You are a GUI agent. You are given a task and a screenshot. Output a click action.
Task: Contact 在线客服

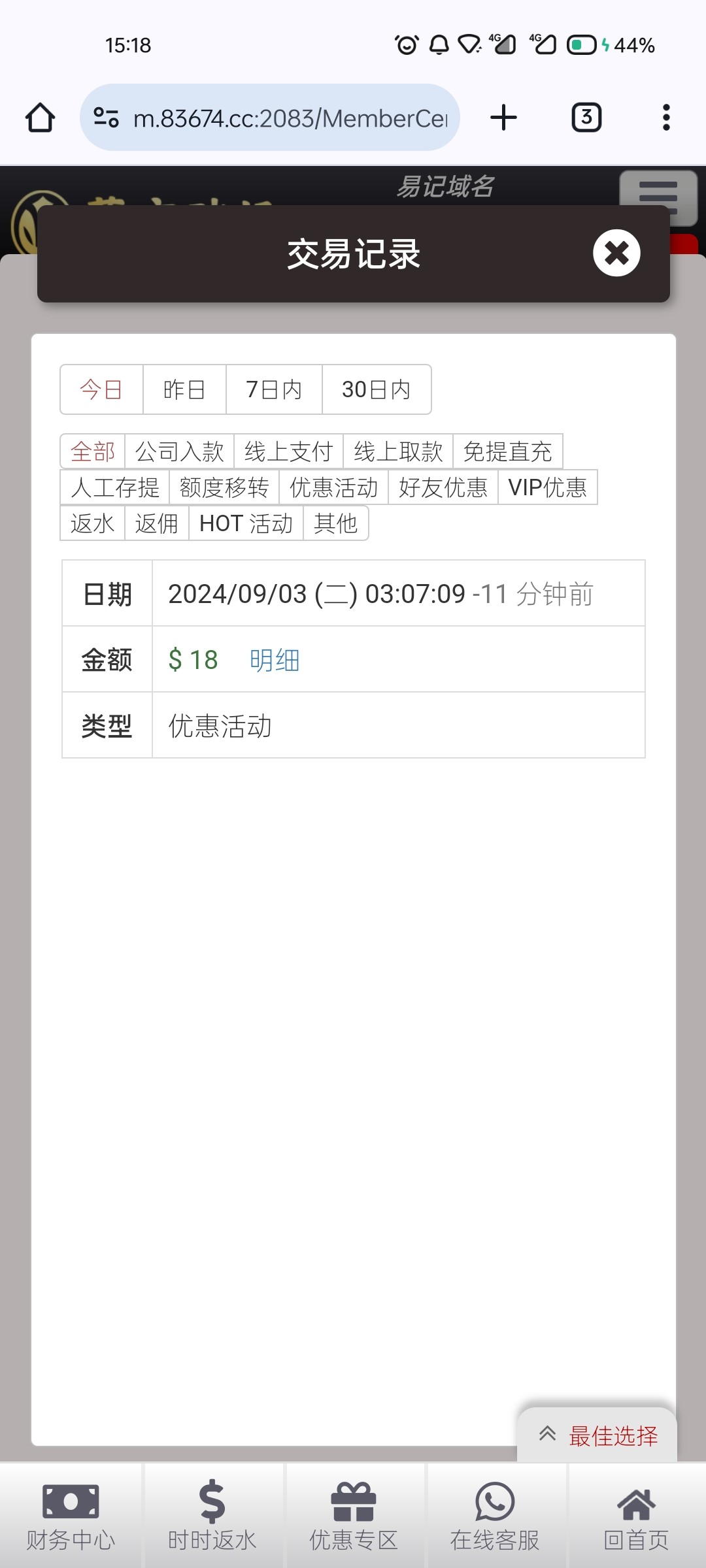click(x=495, y=1516)
